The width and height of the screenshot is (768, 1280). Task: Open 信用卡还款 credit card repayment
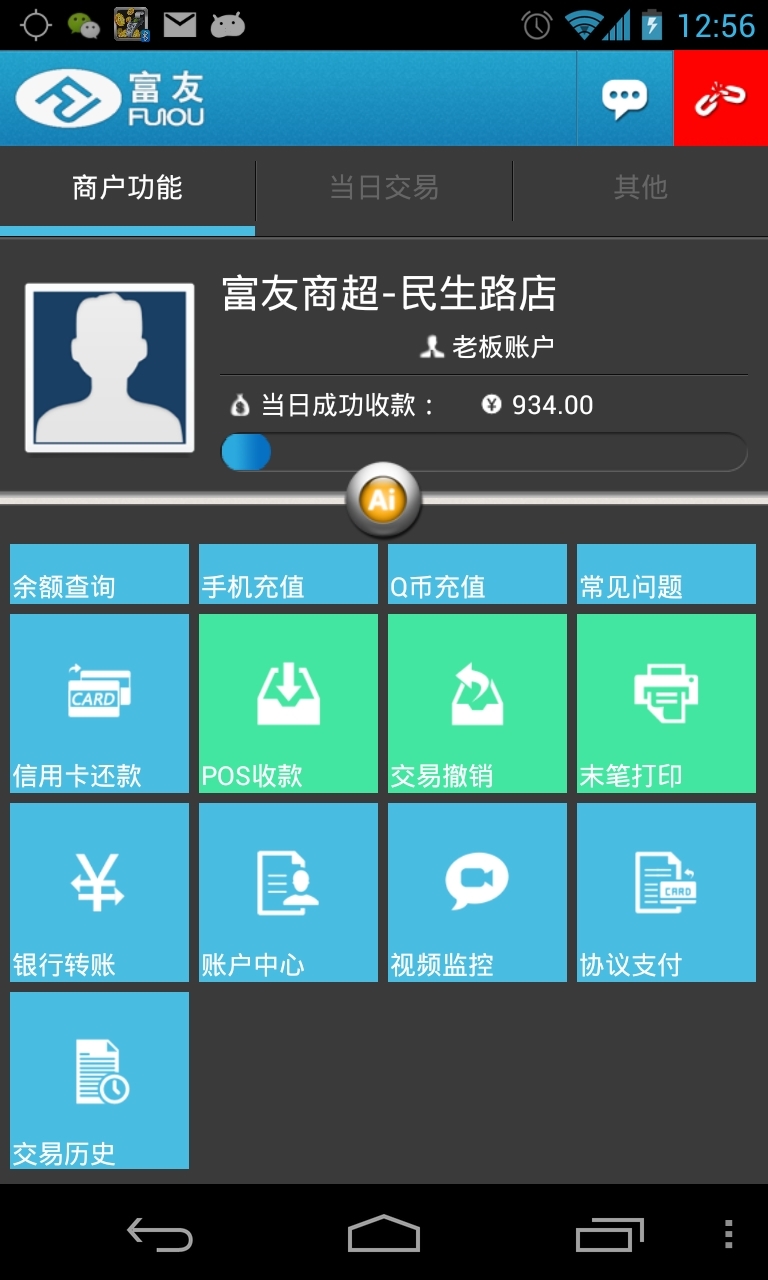[x=99, y=703]
